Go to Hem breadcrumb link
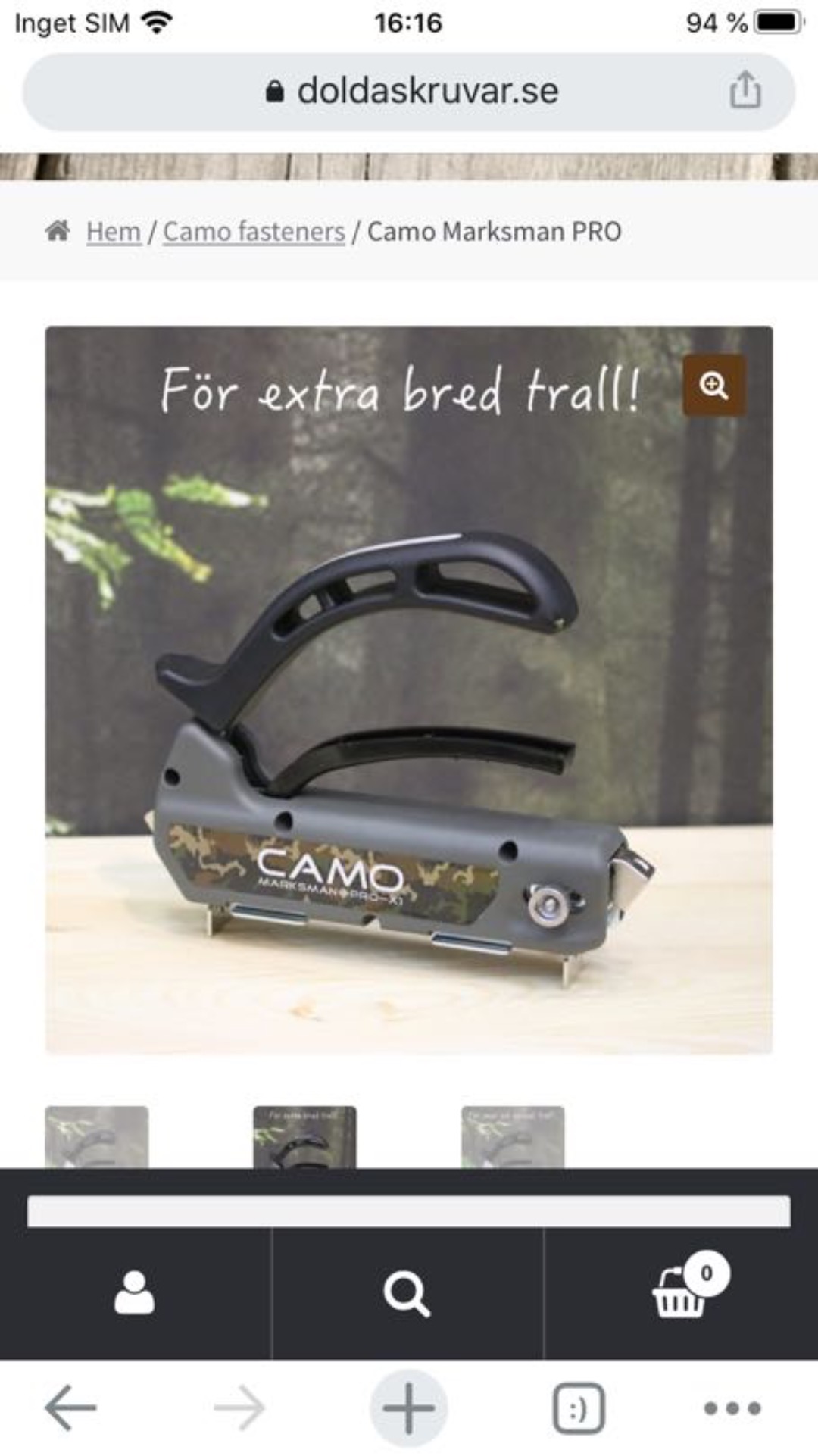 pyautogui.click(x=113, y=231)
